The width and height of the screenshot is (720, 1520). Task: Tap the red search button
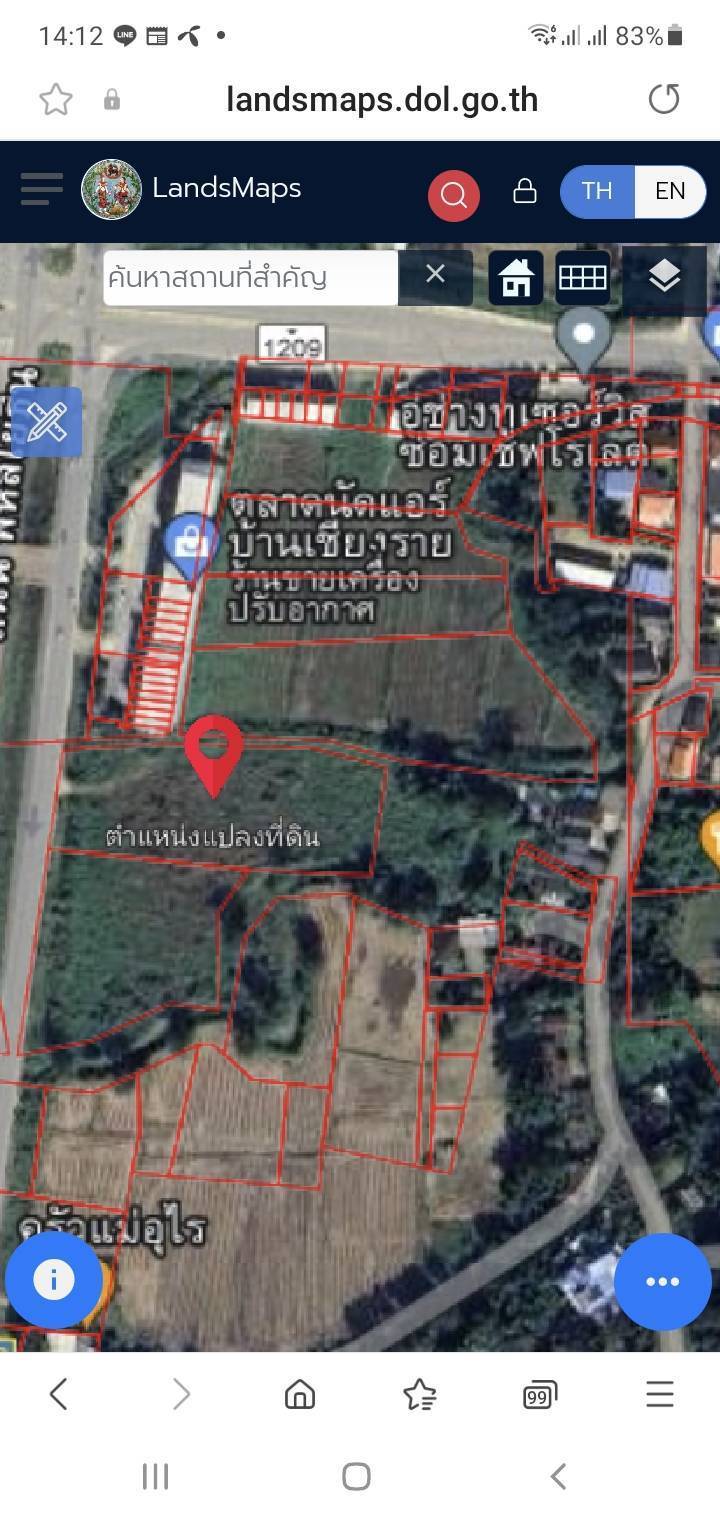click(x=454, y=194)
